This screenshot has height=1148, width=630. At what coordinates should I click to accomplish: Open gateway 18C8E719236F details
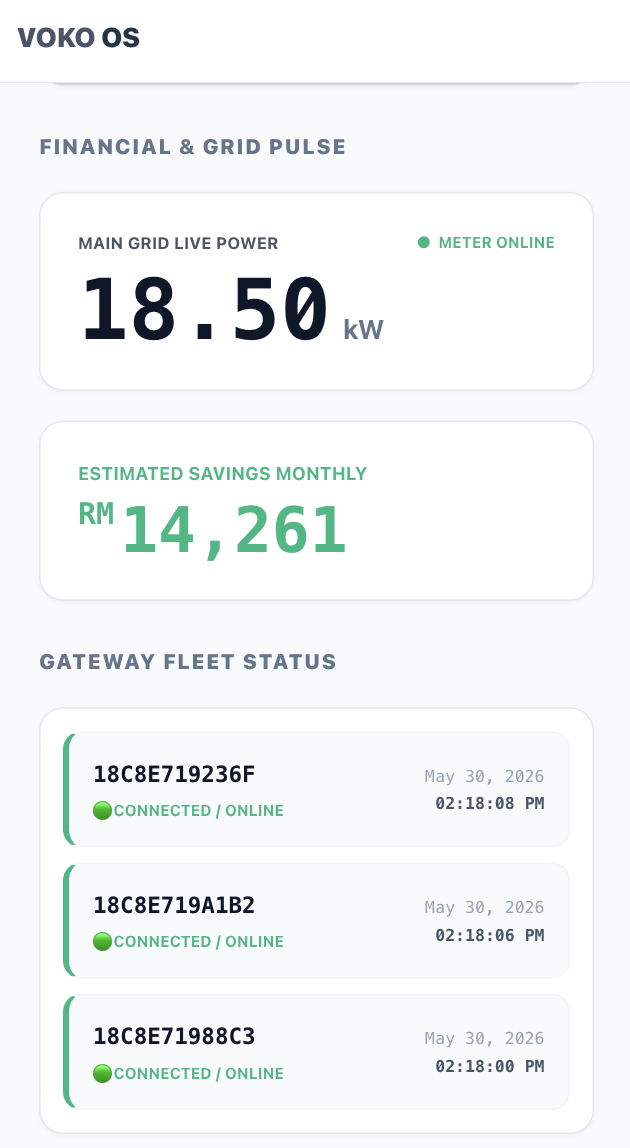pyautogui.click(x=316, y=789)
